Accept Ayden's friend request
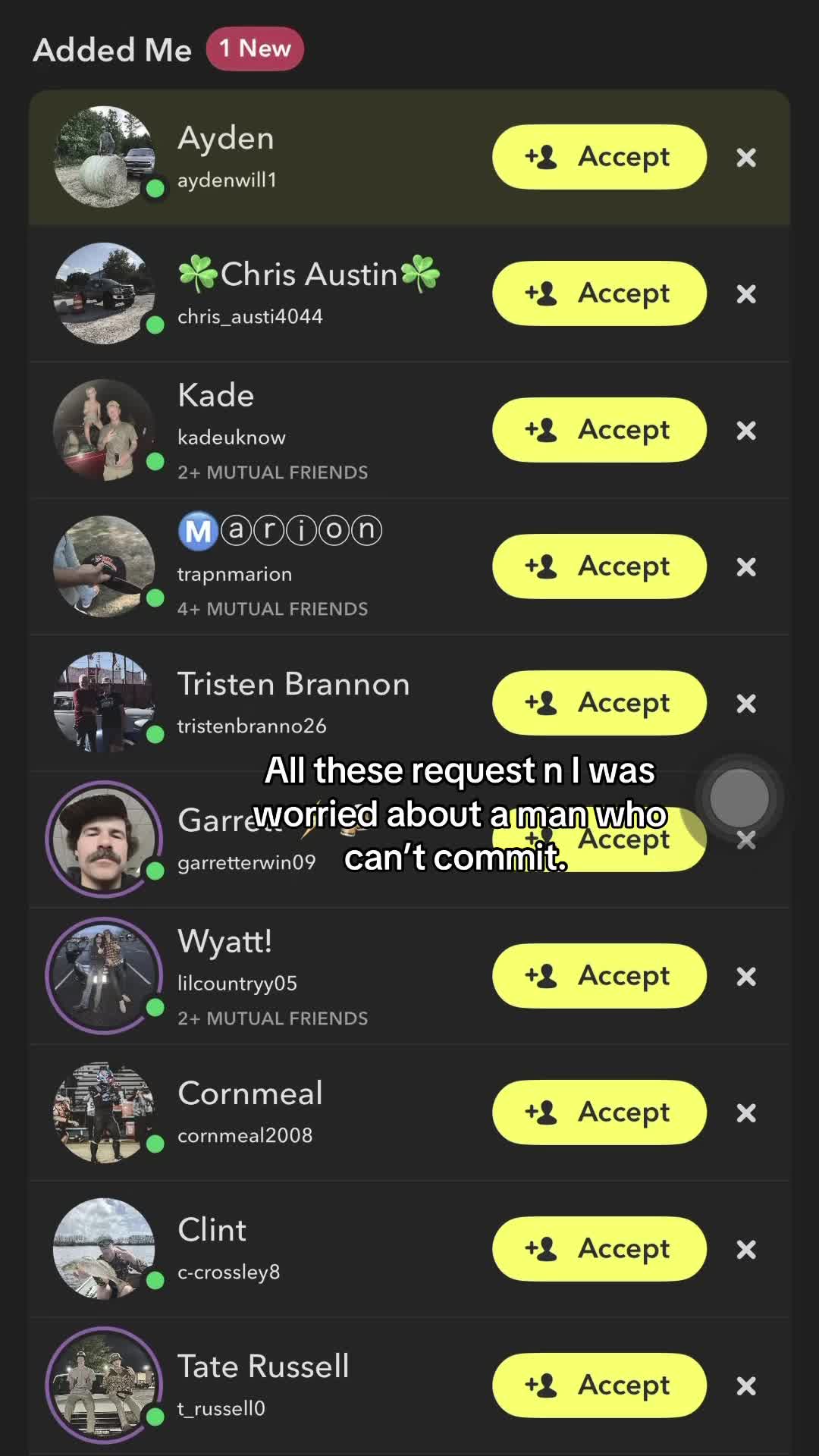This screenshot has width=819, height=1456. 599,157
